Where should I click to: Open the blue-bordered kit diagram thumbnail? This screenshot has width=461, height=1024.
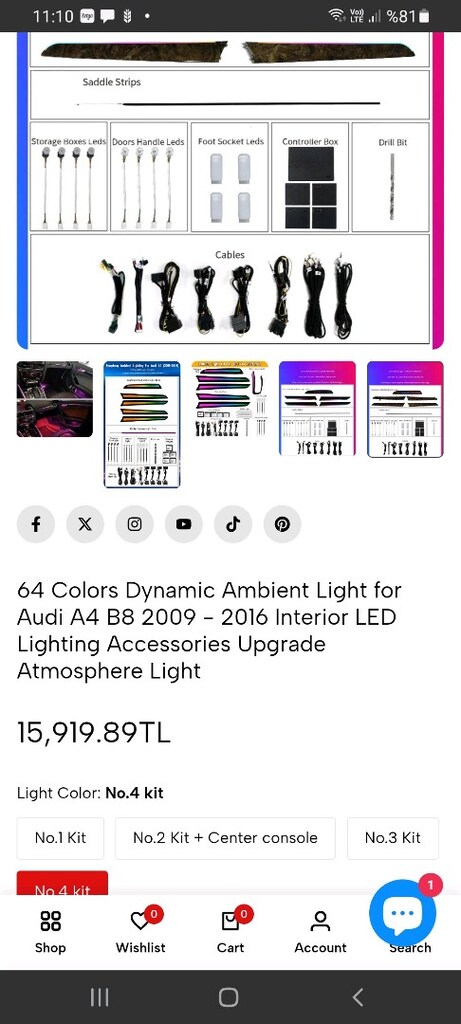coord(142,424)
